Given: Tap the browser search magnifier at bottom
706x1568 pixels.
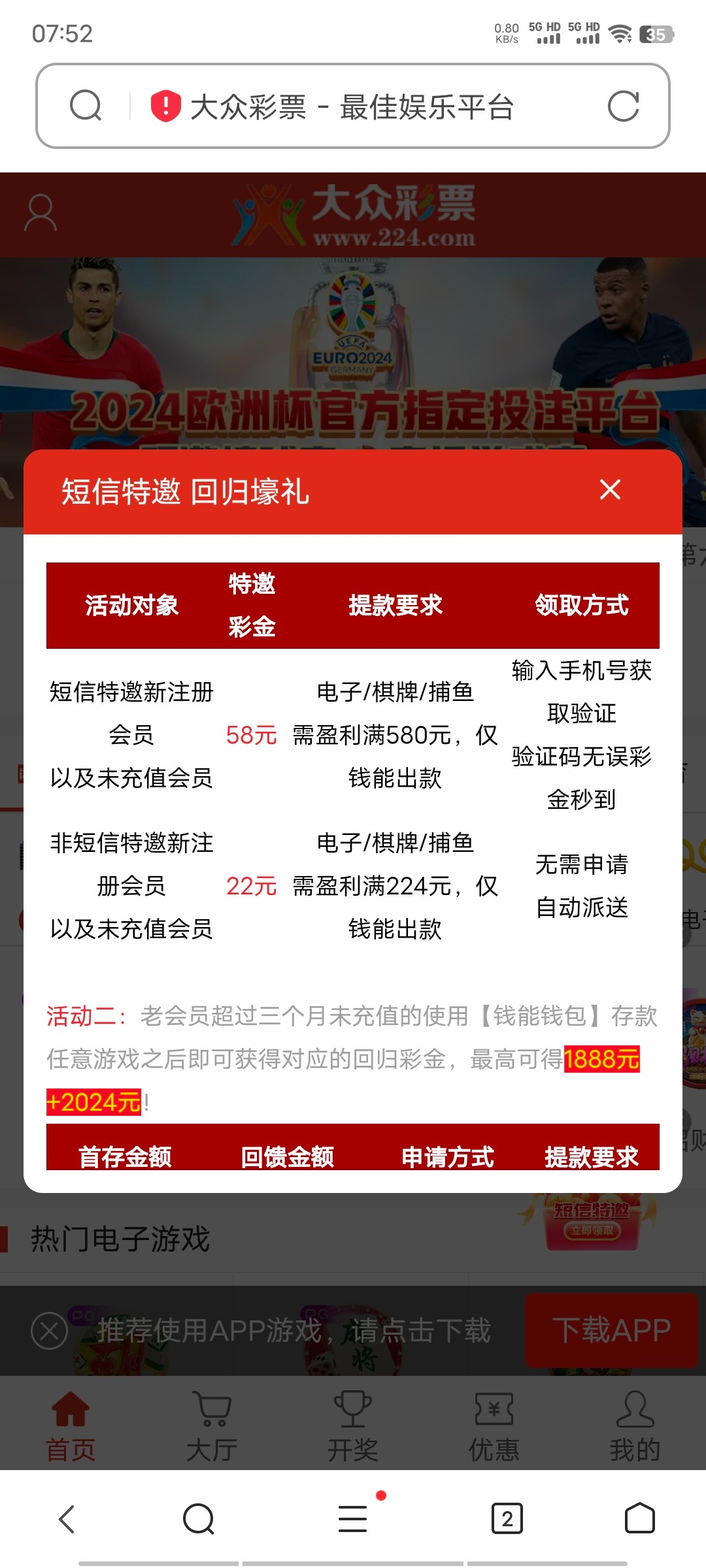Looking at the screenshot, I should [x=197, y=1520].
